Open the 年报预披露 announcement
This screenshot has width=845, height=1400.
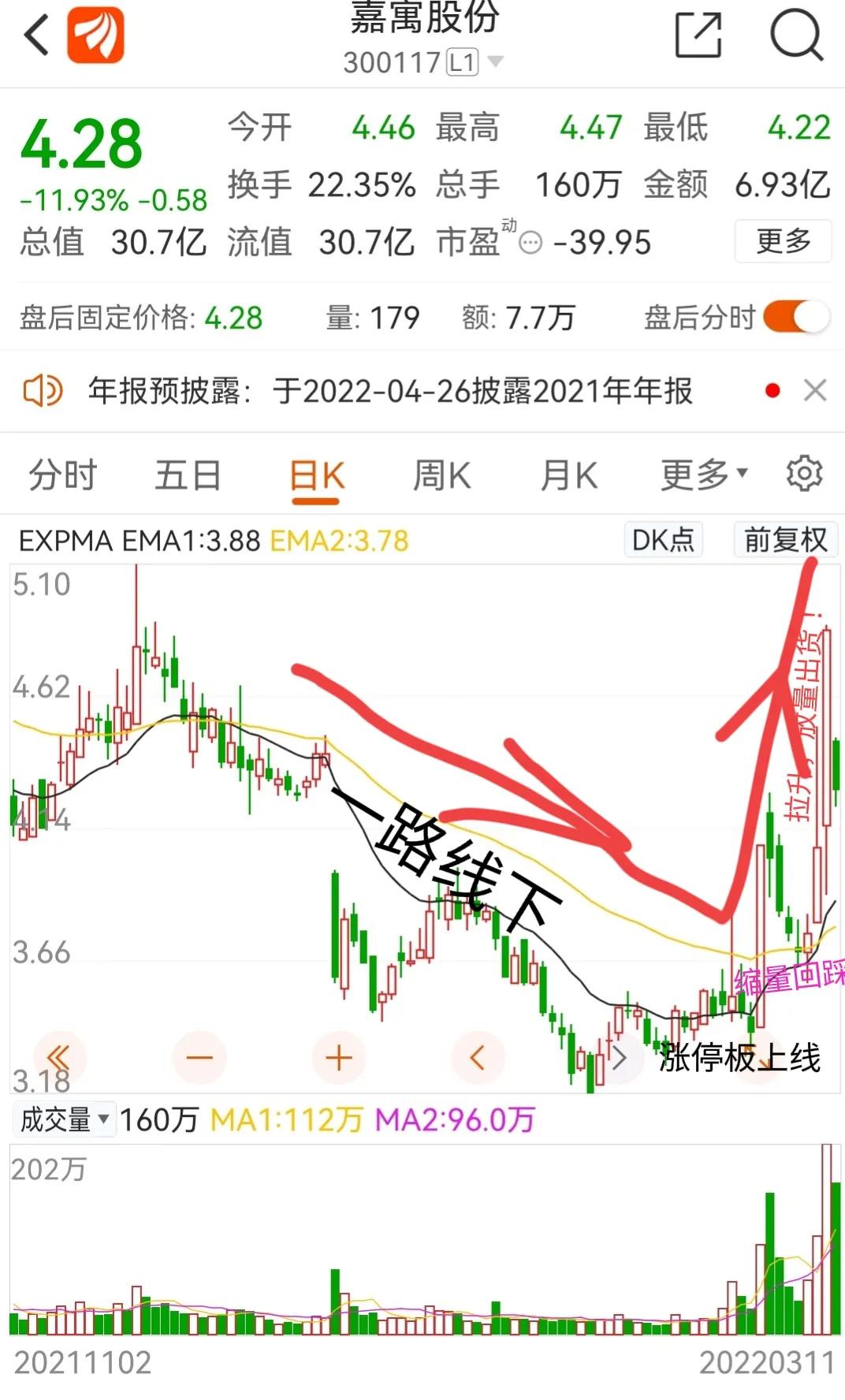pyautogui.click(x=390, y=391)
